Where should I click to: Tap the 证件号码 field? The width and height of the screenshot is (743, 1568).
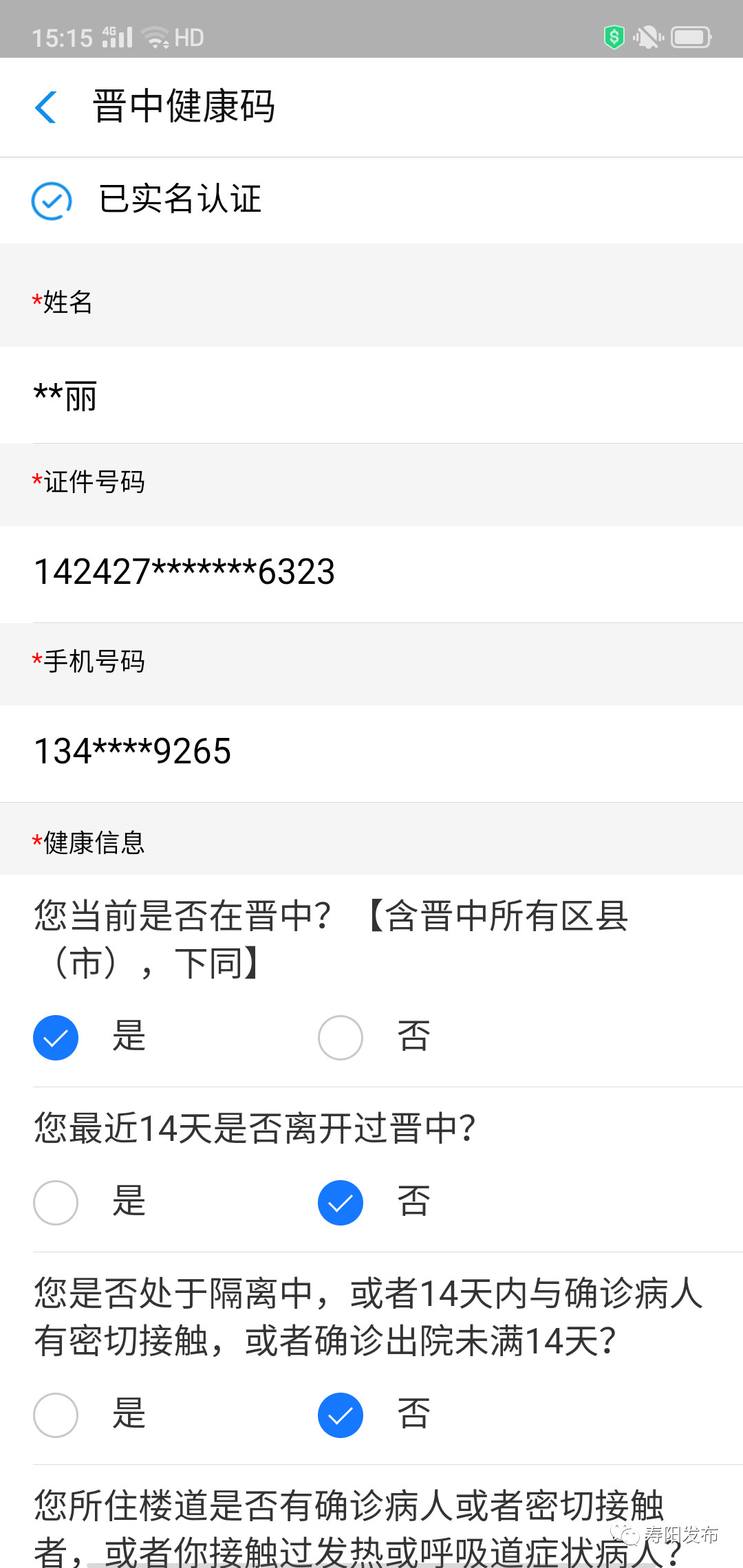point(371,572)
